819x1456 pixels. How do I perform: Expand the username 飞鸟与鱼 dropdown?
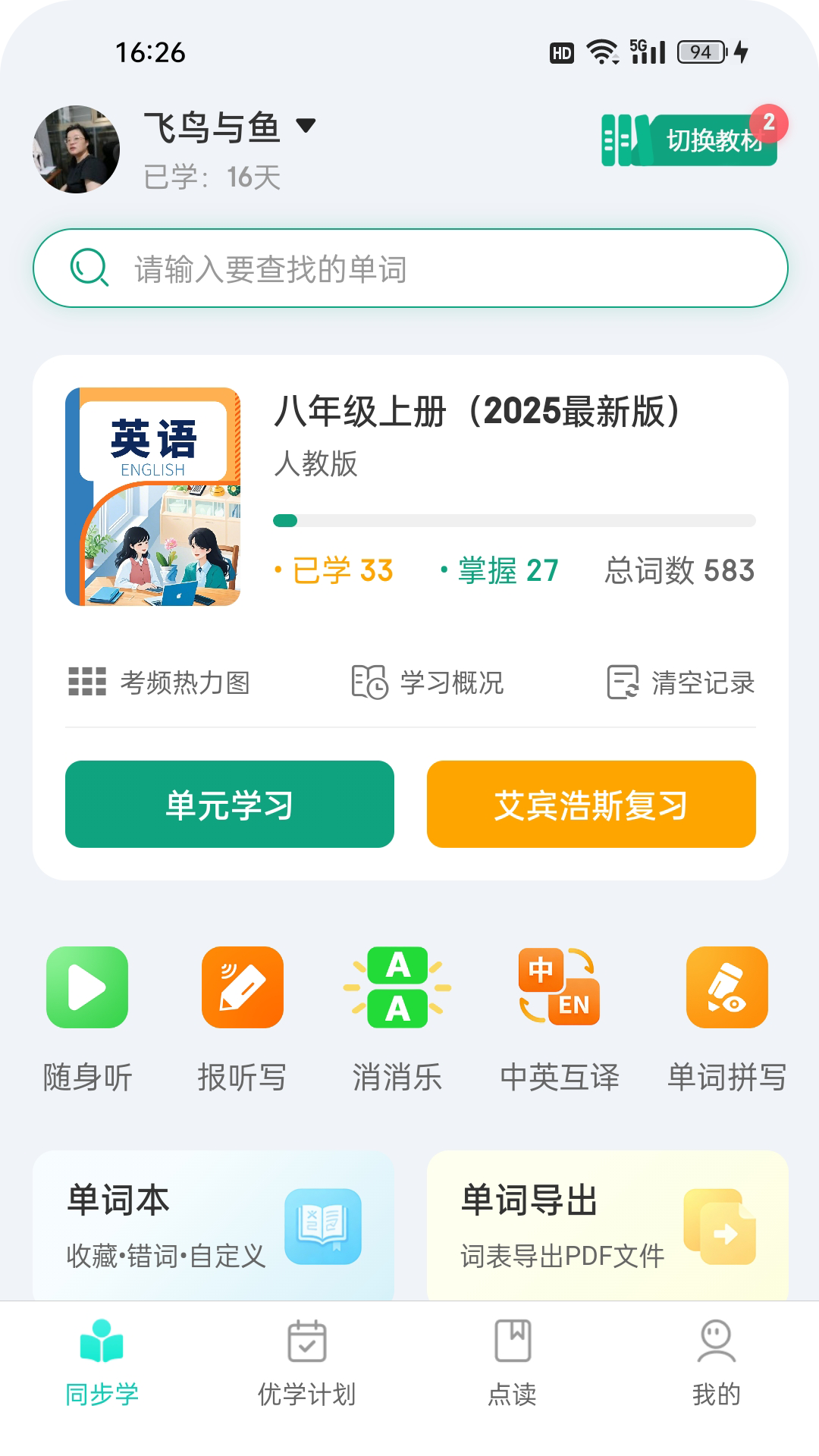306,127
